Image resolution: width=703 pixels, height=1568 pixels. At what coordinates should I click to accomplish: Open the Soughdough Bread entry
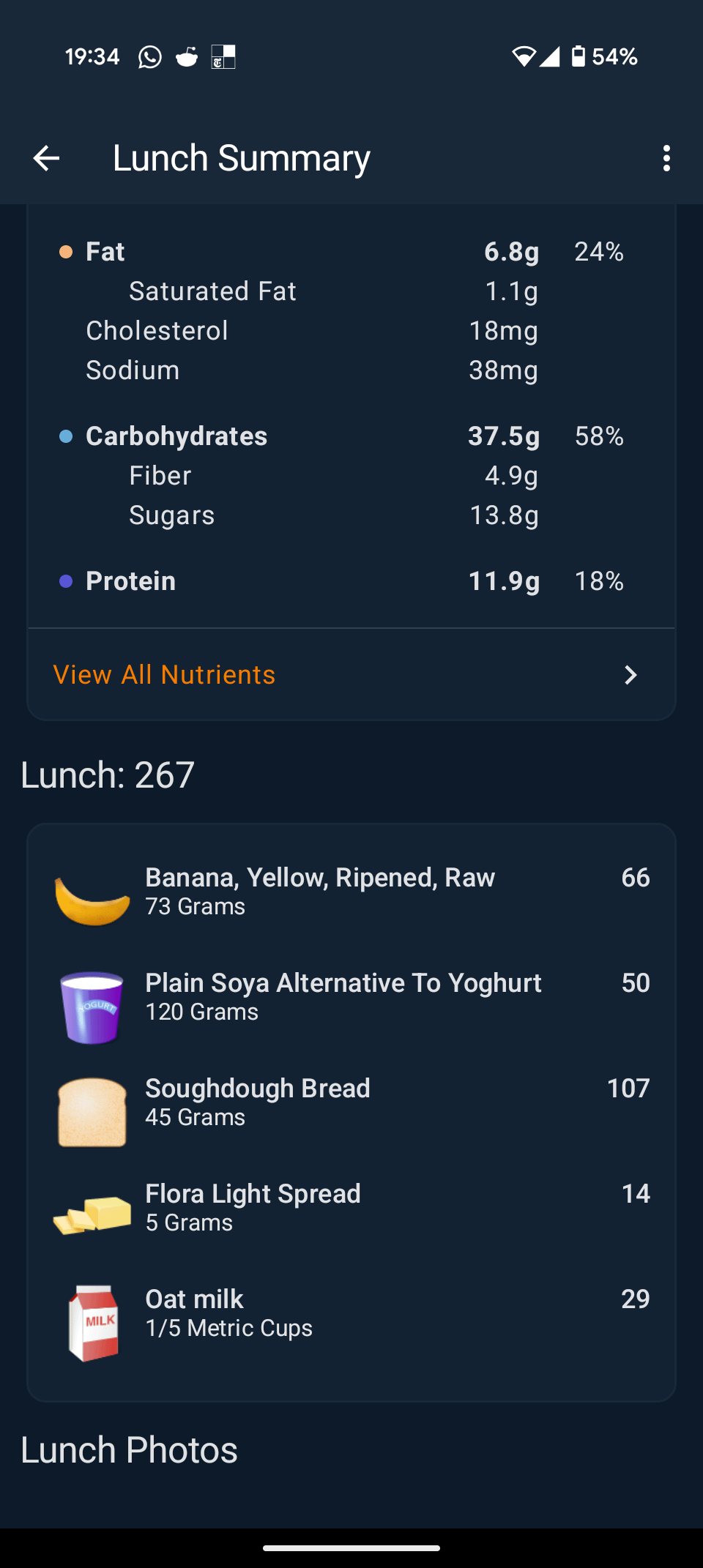click(x=351, y=1102)
